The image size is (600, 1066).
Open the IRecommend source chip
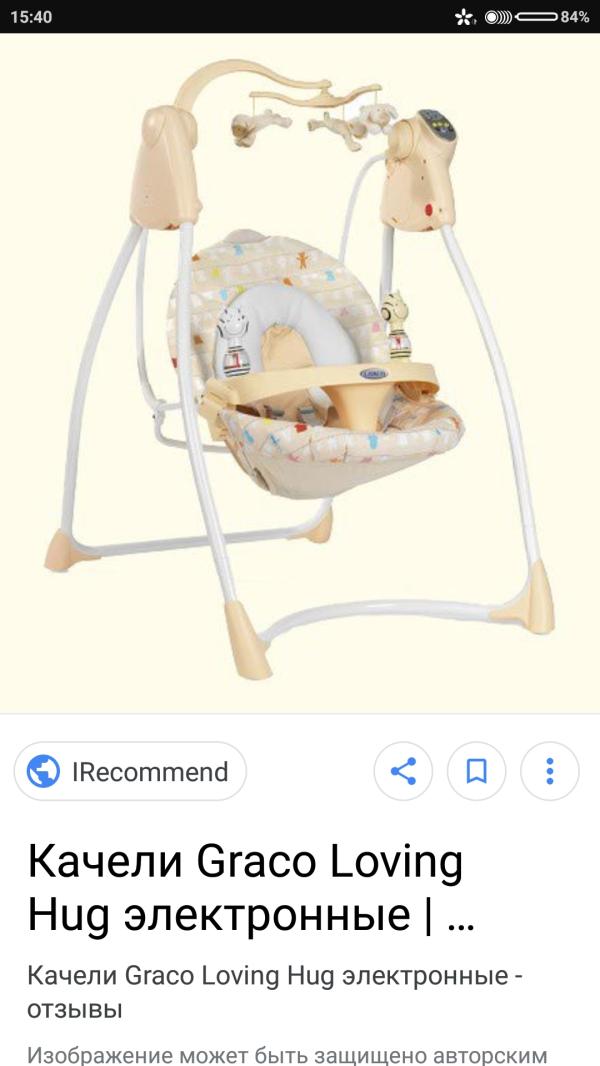(130, 772)
